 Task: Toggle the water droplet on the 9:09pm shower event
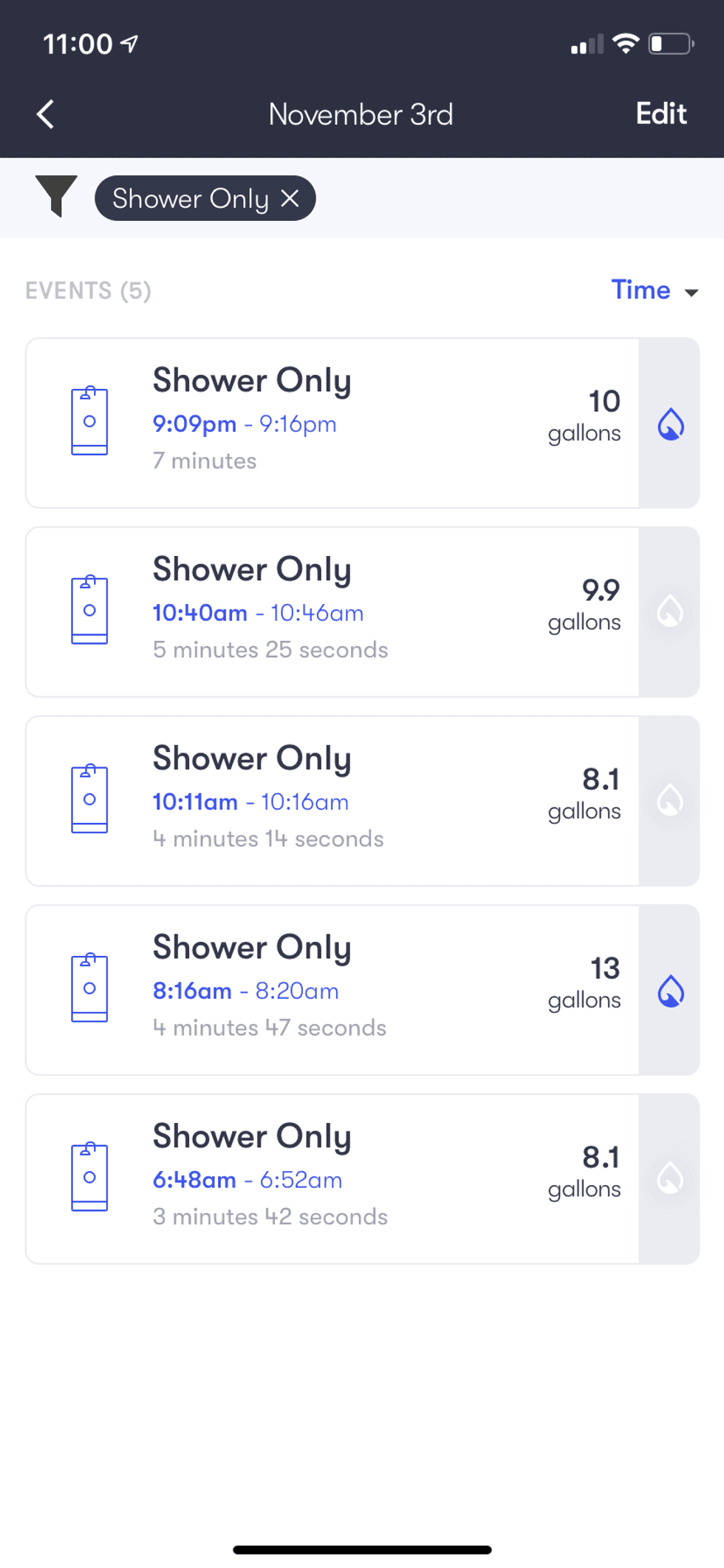669,423
